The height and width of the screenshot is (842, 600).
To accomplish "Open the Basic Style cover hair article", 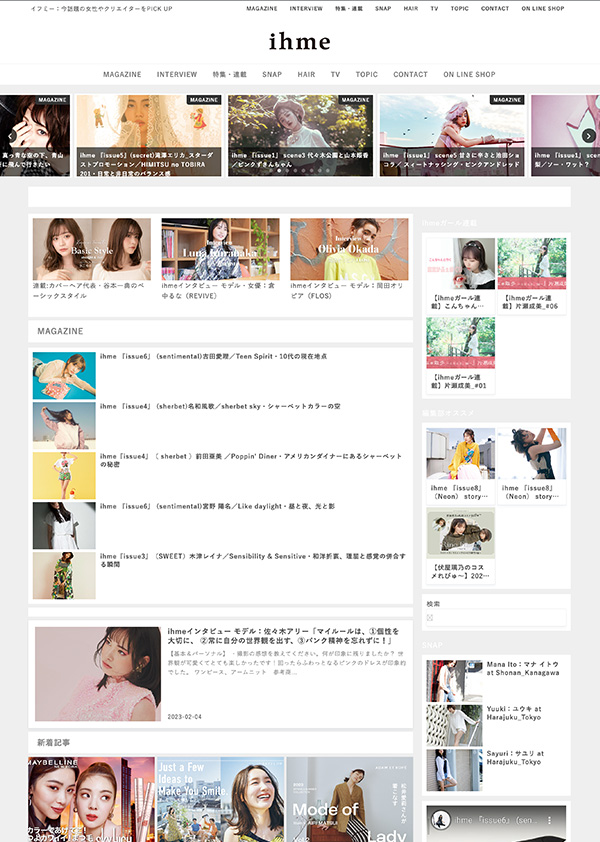I will point(91,250).
